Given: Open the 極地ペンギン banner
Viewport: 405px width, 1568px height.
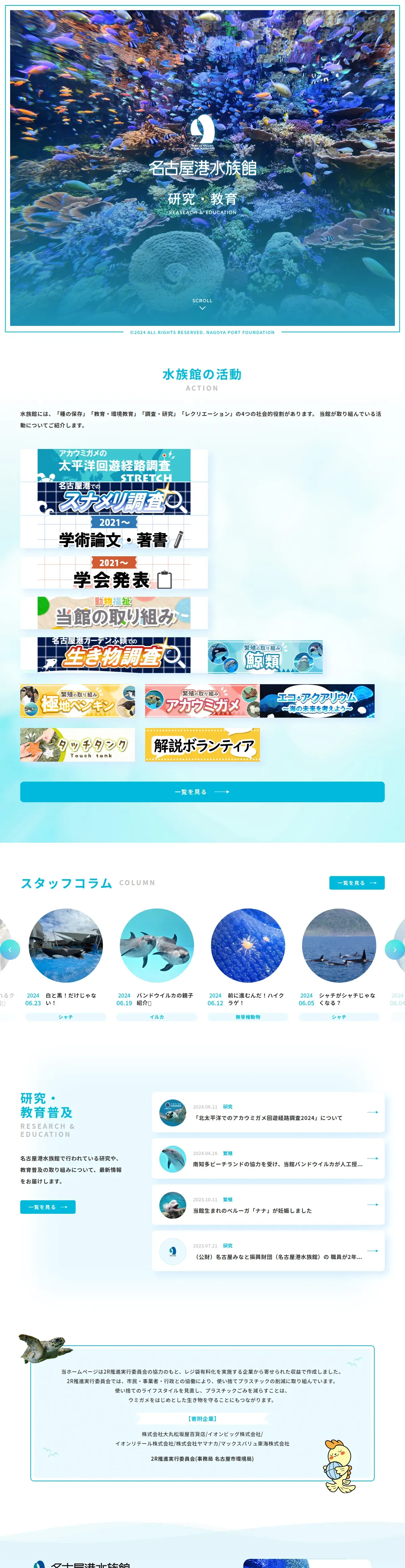Looking at the screenshot, I should (x=77, y=701).
